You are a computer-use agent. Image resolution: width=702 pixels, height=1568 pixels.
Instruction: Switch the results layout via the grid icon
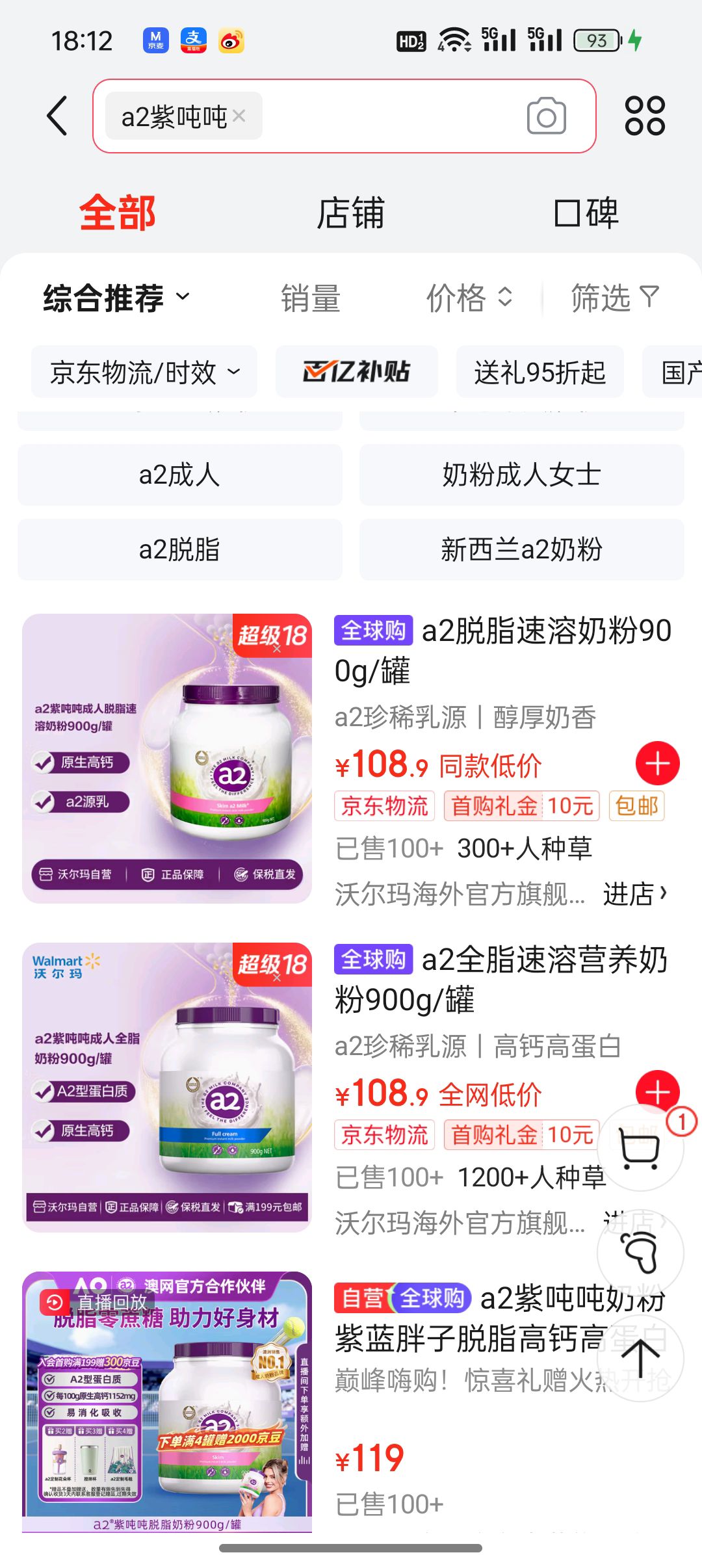tap(645, 116)
